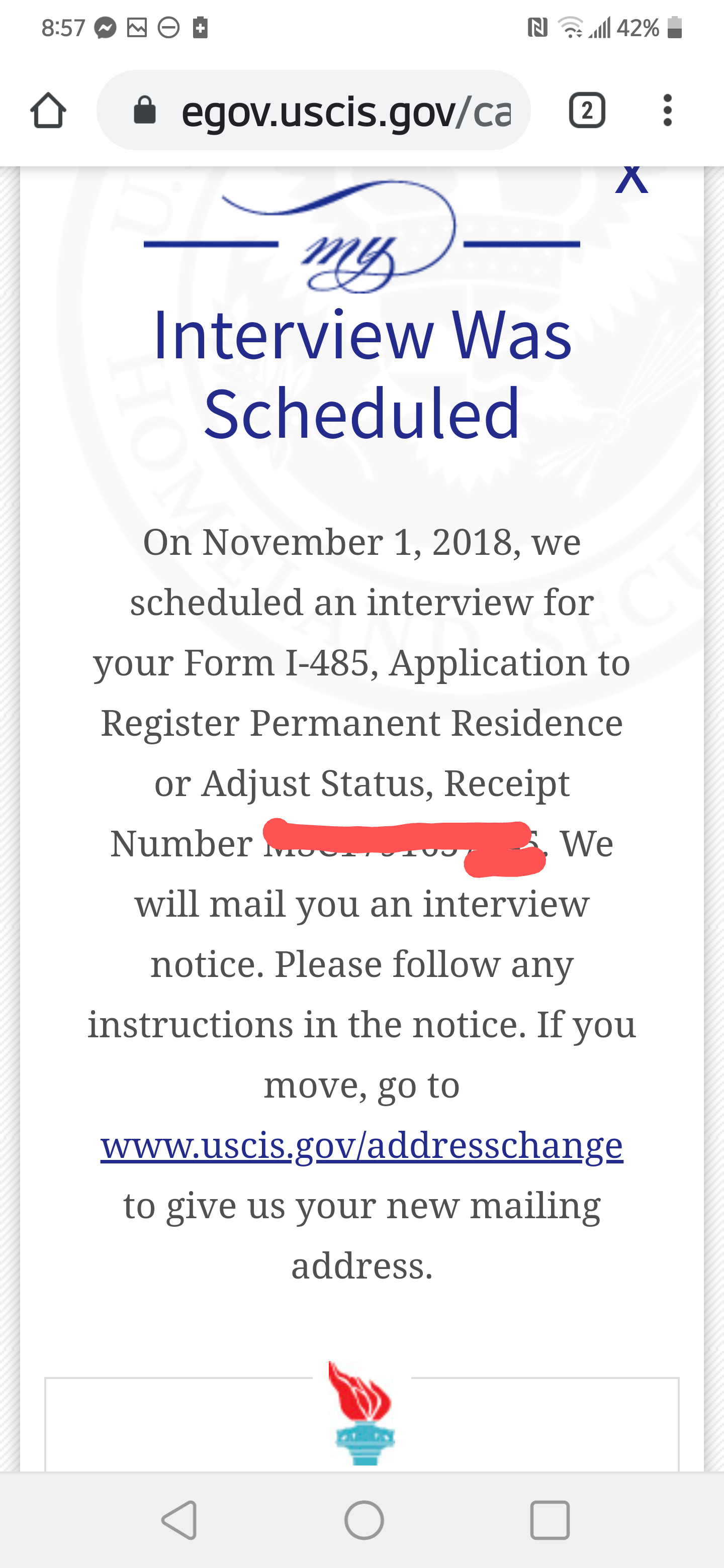Tap the system back button

tap(179, 1520)
